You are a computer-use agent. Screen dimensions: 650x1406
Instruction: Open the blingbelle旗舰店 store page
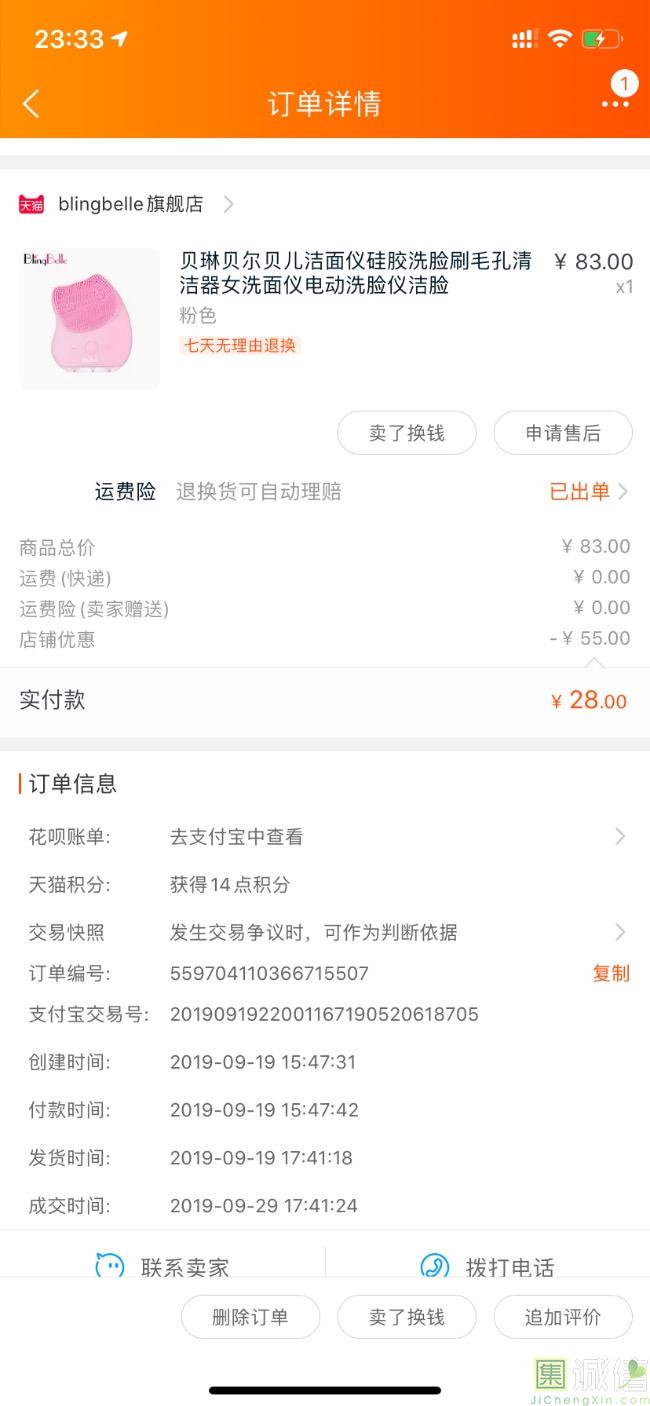pos(130,204)
